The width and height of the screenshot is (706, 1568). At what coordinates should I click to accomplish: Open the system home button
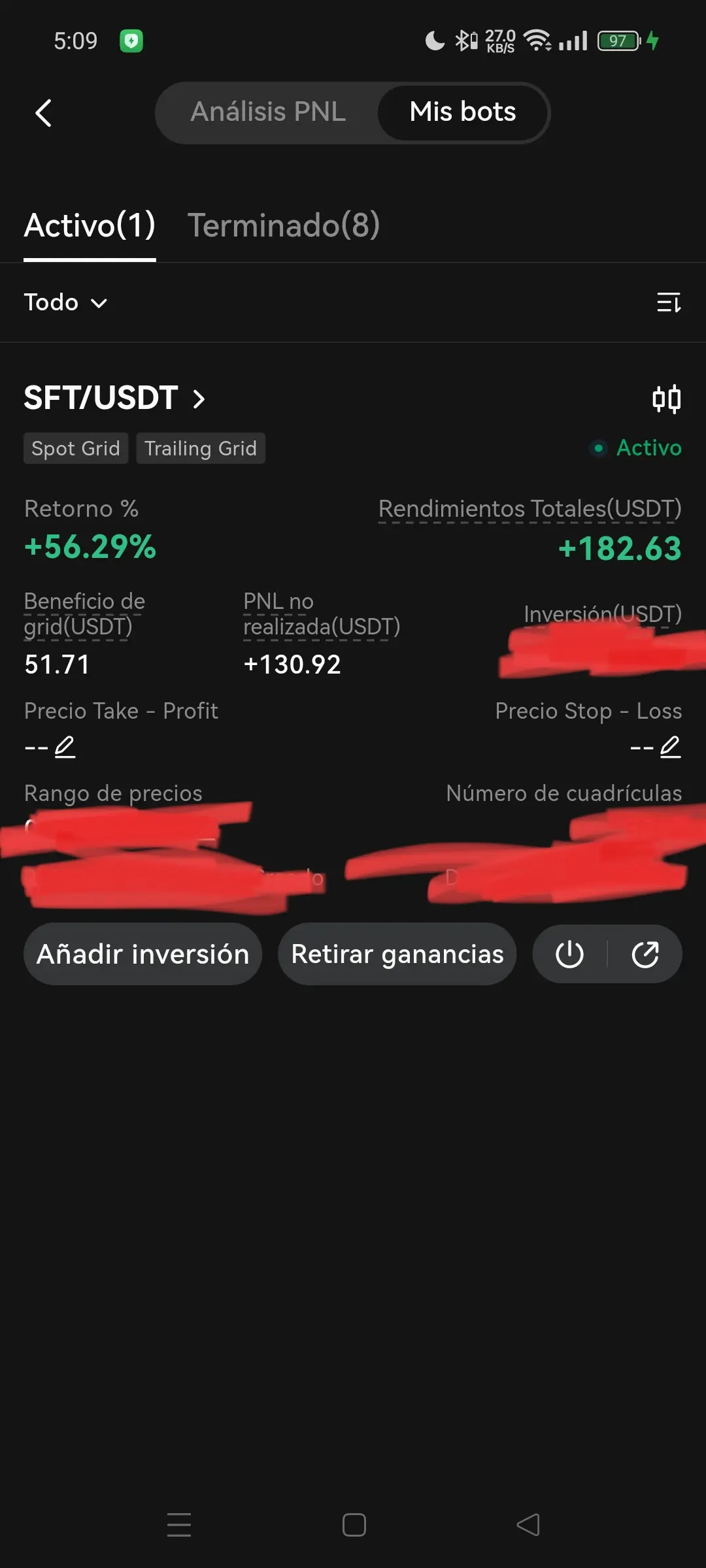coord(354,1525)
